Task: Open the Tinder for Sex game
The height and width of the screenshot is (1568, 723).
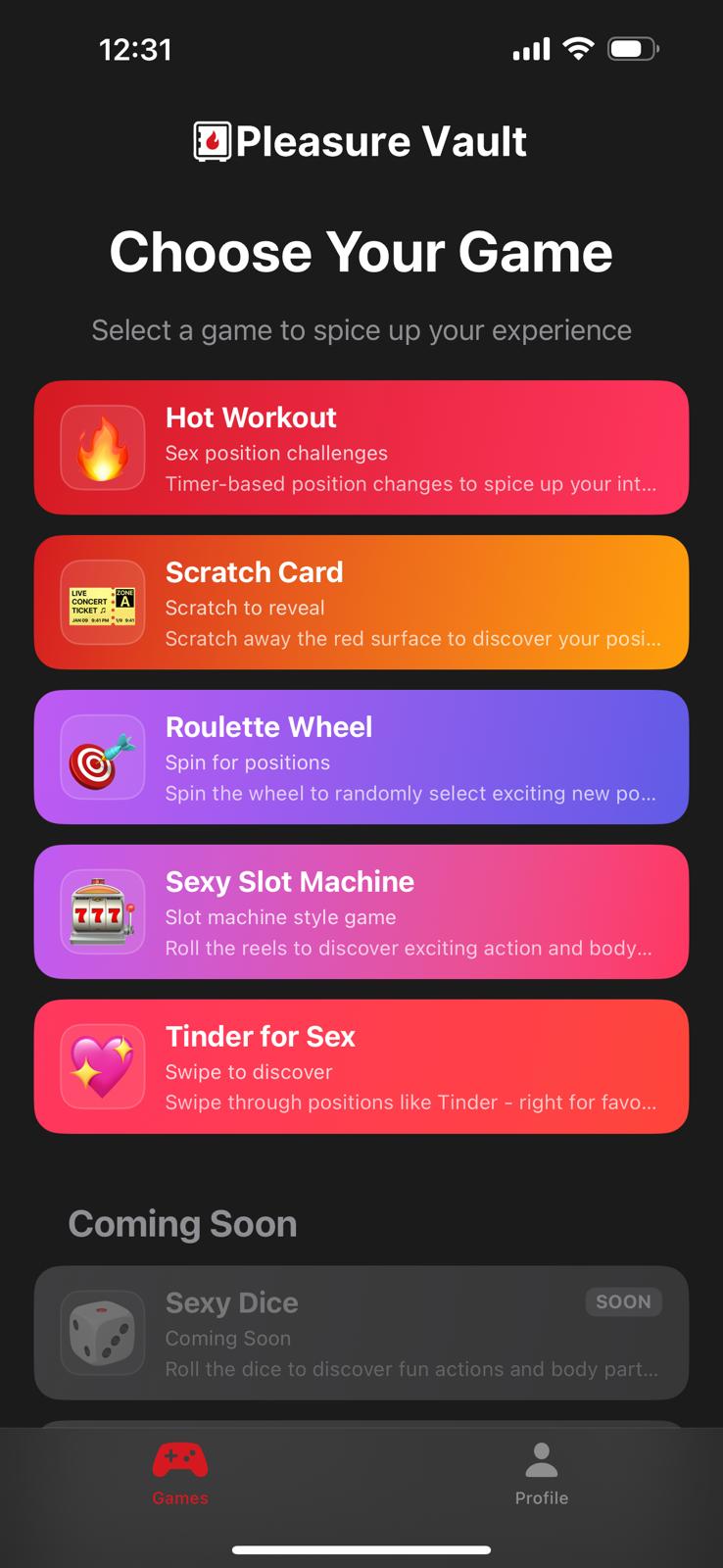Action: [361, 1067]
